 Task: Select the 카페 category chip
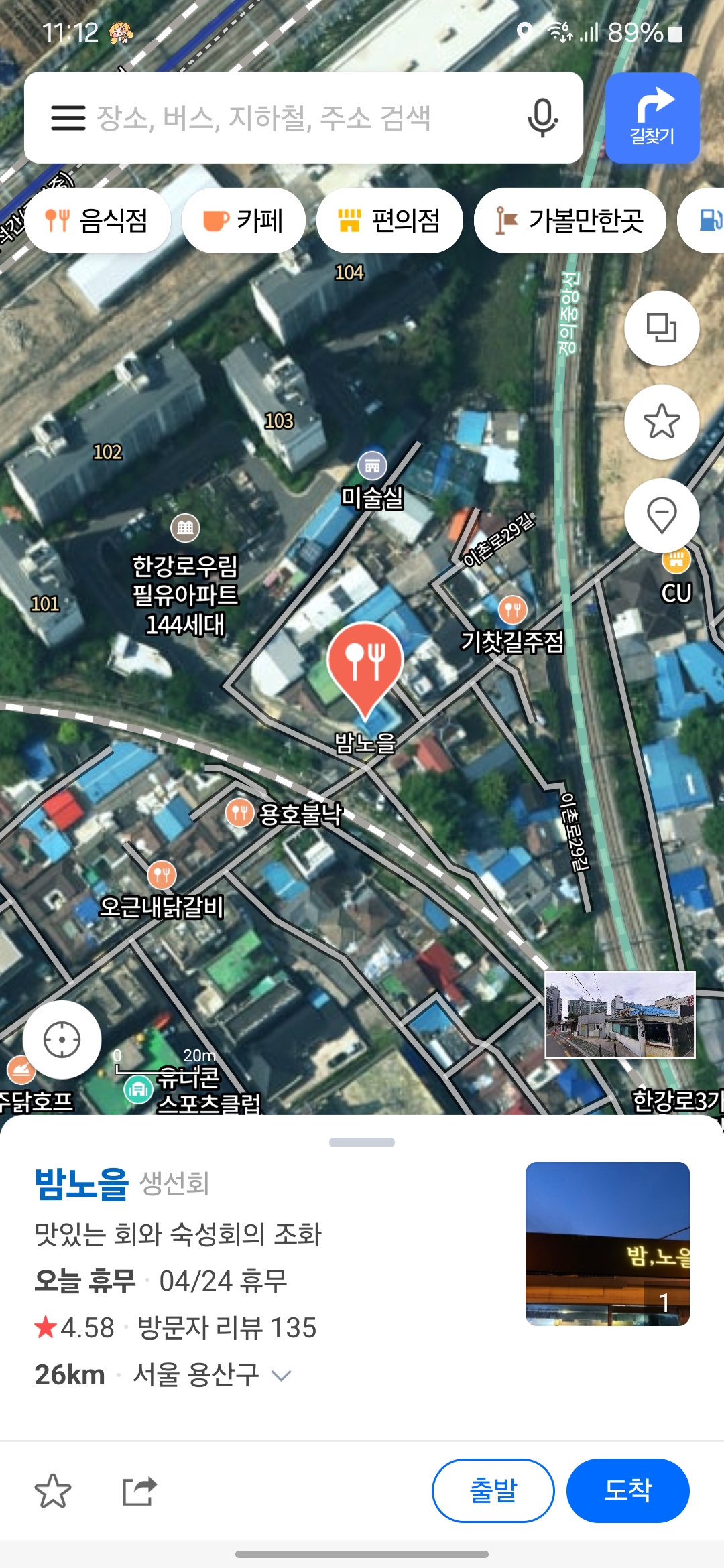[x=243, y=220]
